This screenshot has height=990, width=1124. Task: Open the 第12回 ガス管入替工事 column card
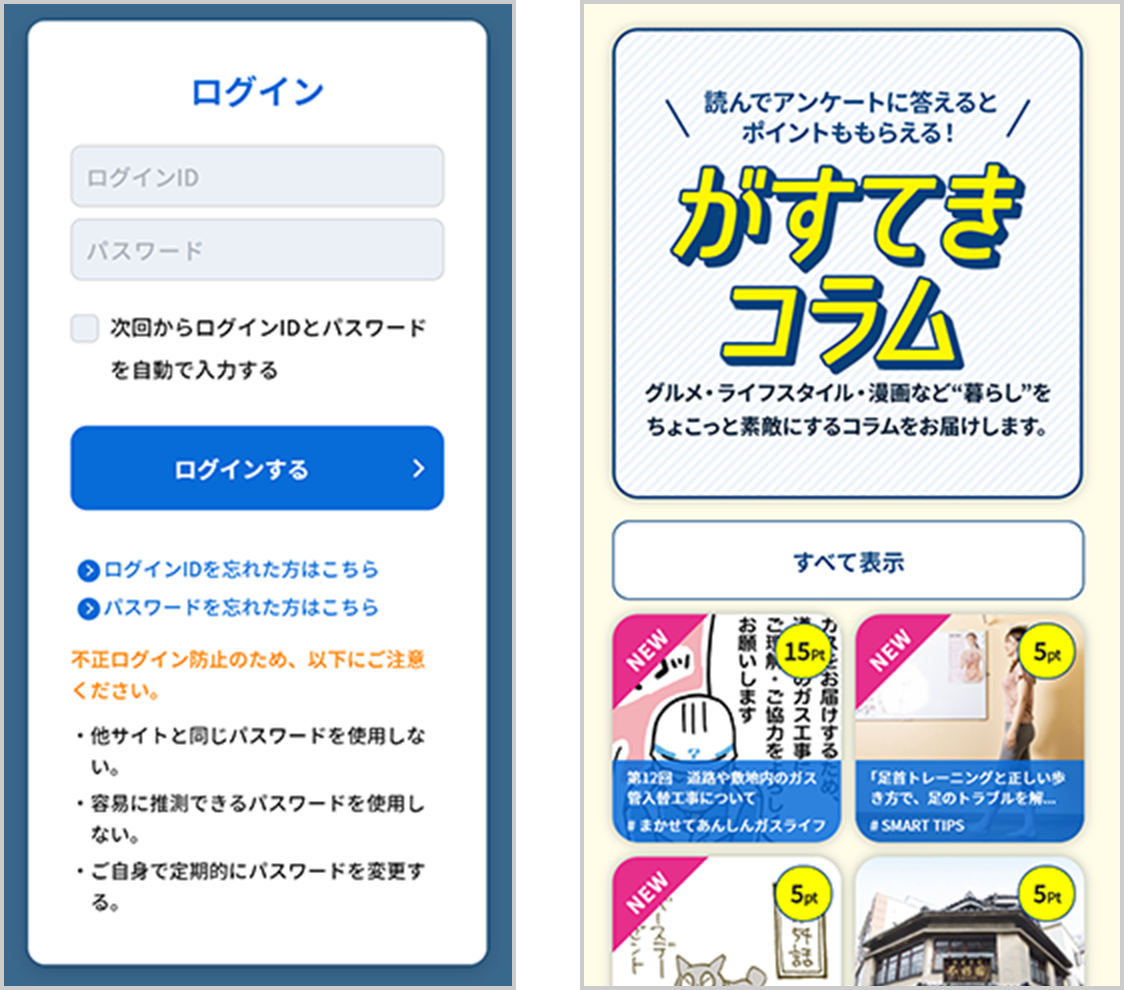(727, 728)
